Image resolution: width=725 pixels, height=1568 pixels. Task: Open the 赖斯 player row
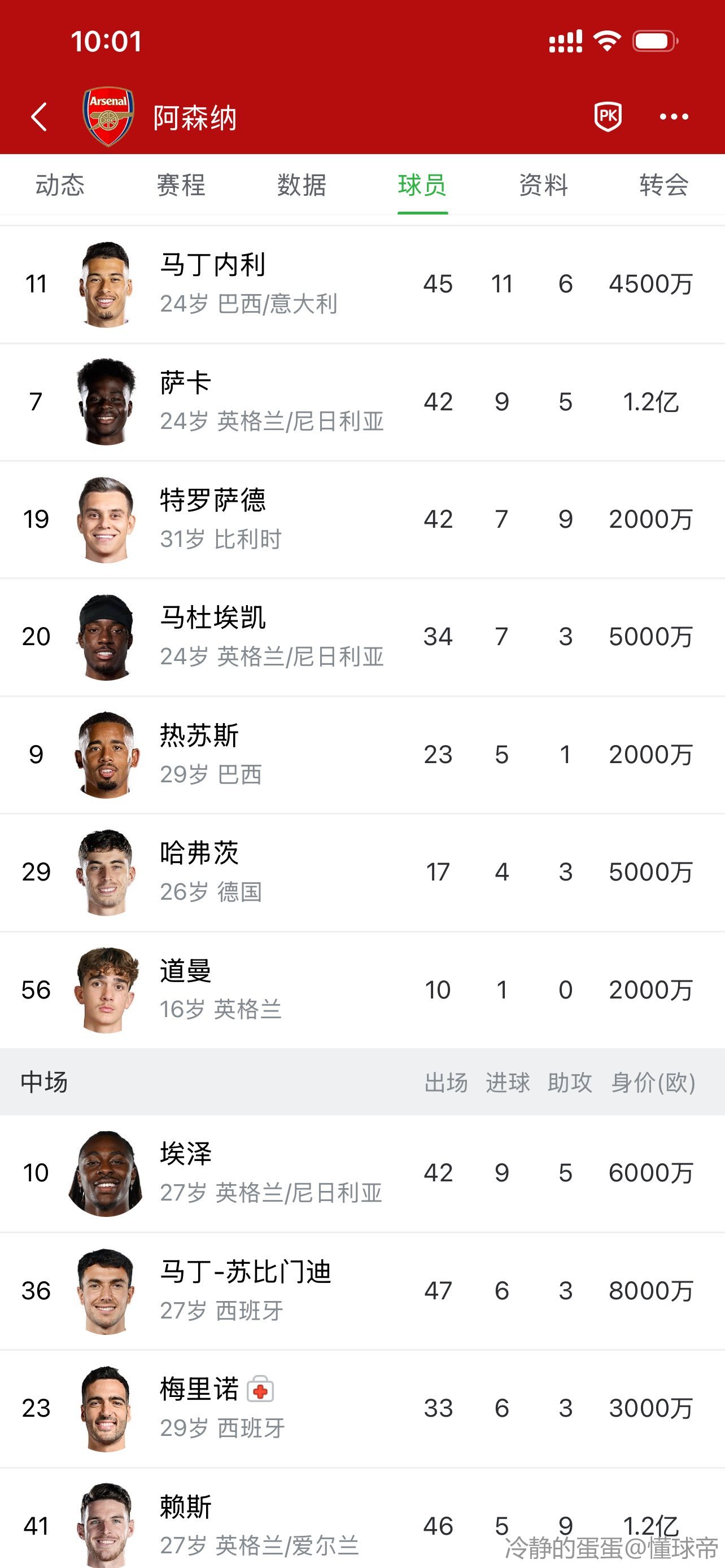(362, 1522)
